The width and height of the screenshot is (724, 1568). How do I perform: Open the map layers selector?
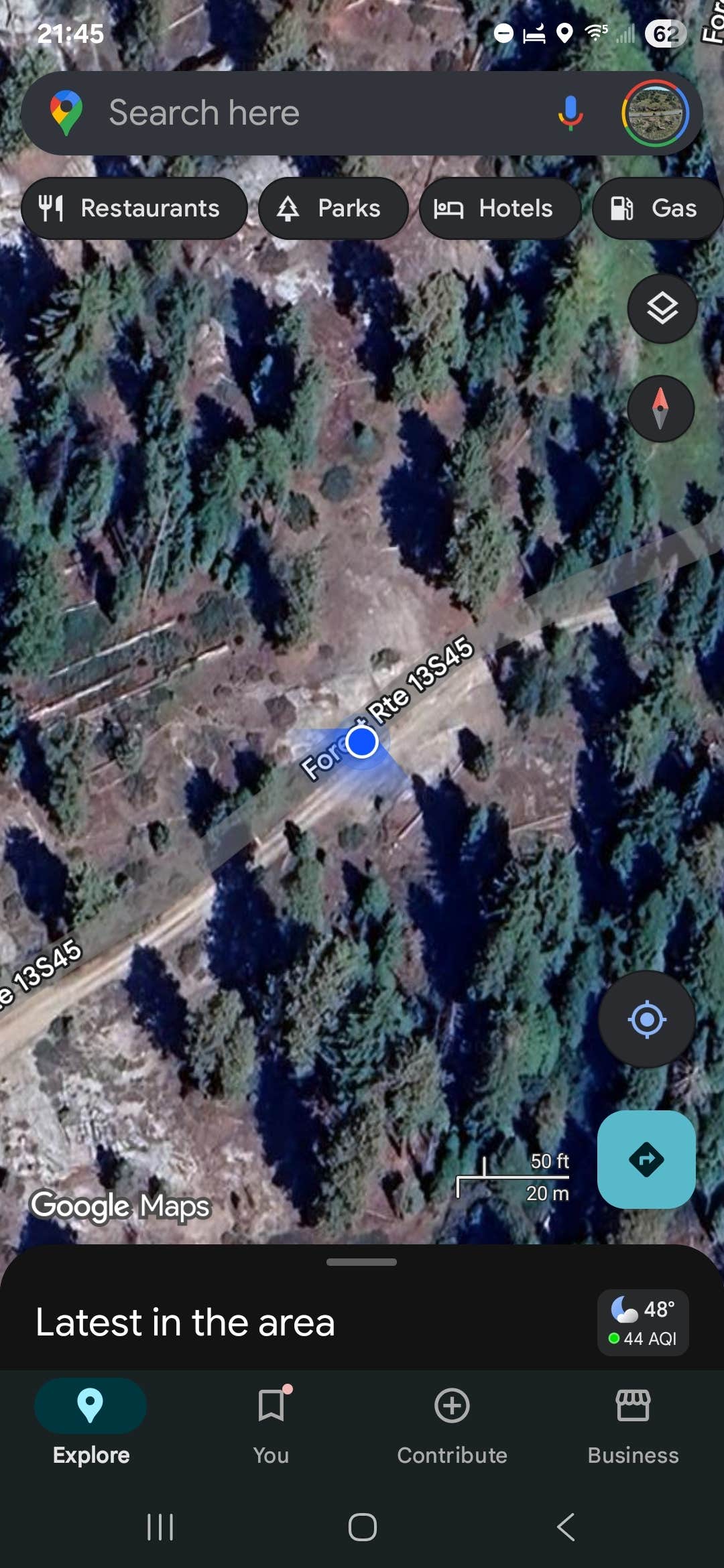661,309
